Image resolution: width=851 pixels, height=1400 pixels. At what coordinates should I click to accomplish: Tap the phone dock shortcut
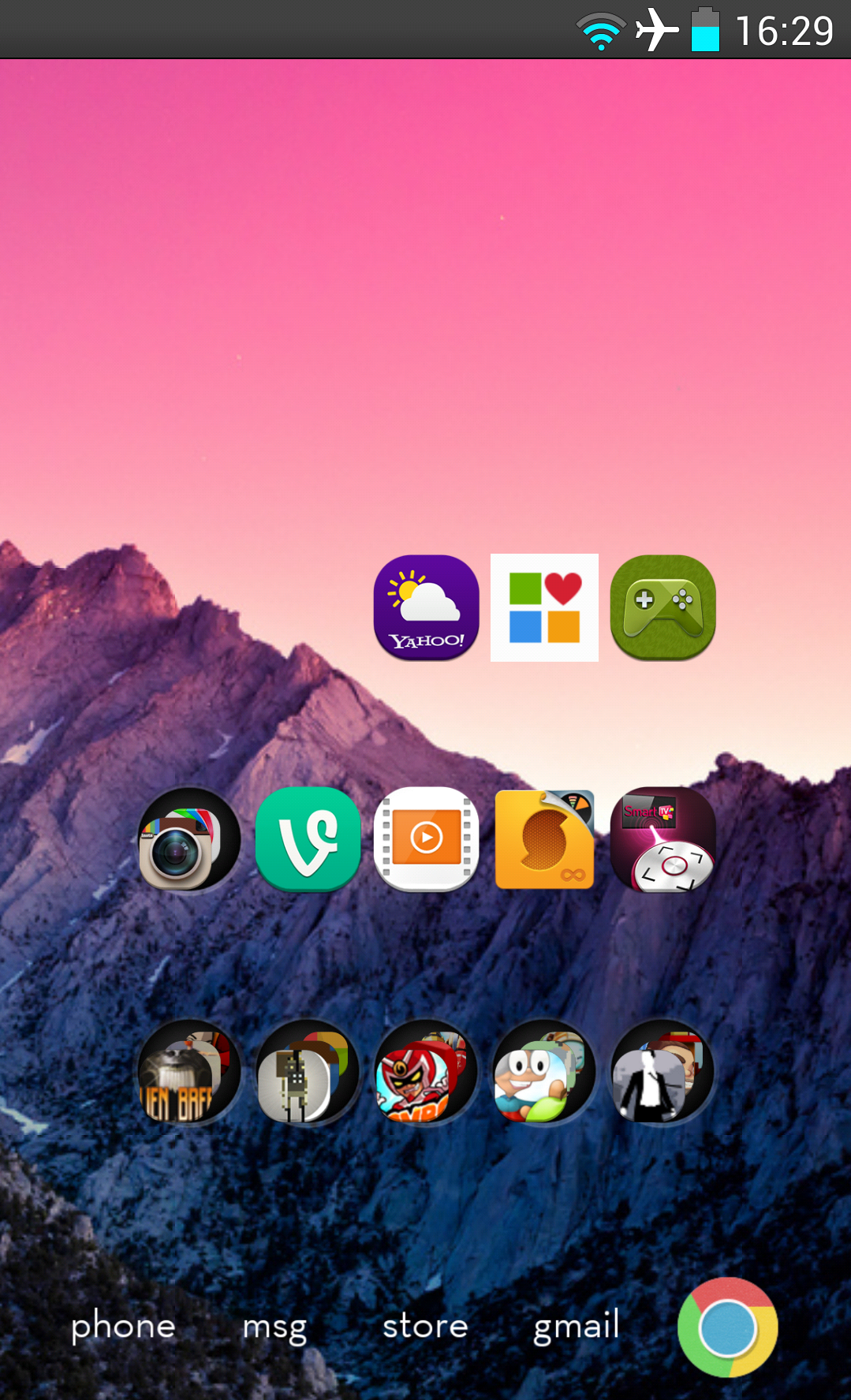click(x=123, y=1327)
